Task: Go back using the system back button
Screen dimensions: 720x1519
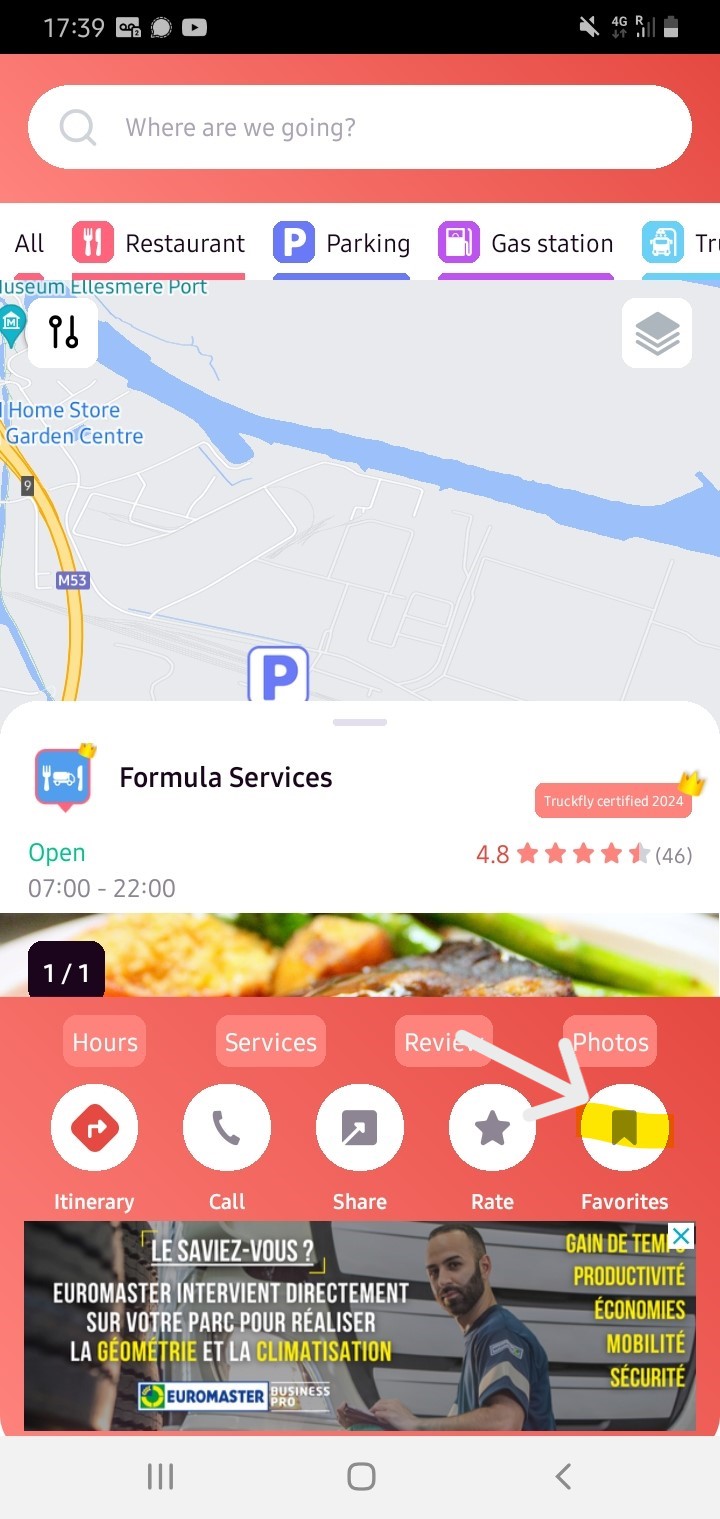Action: tap(563, 1476)
